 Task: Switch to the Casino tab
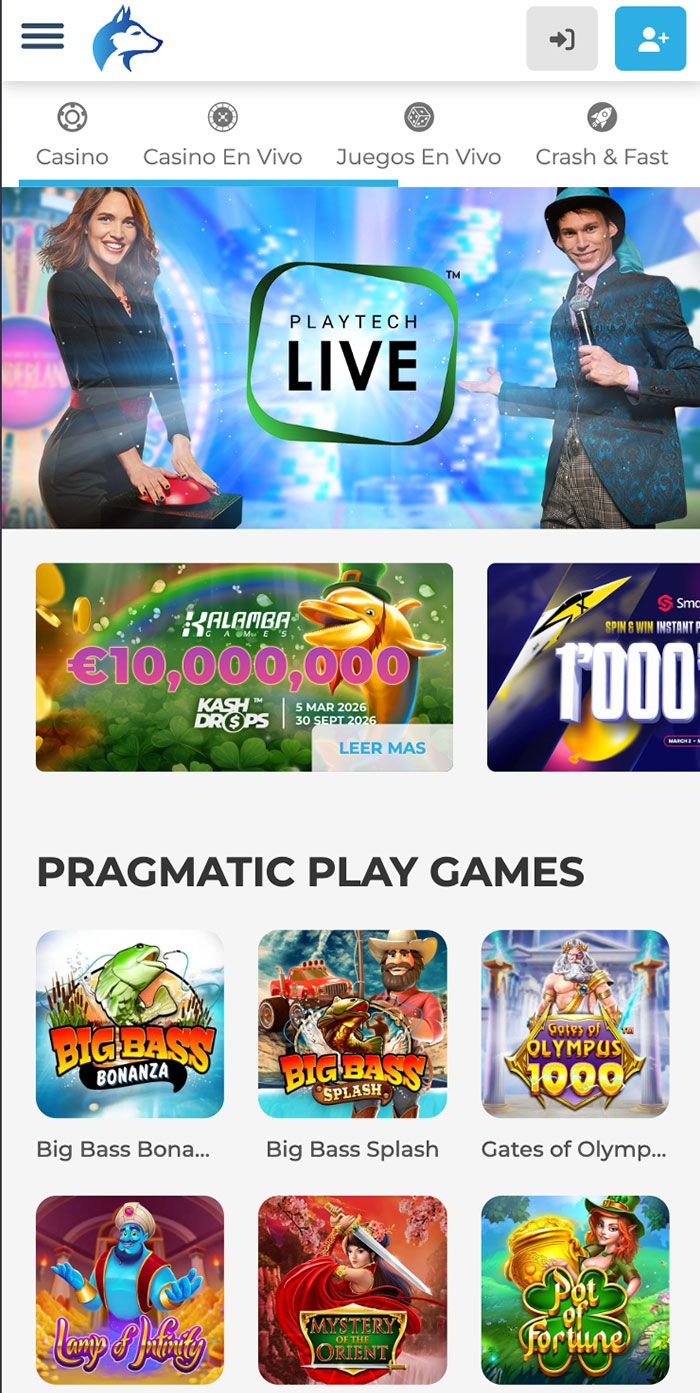(72, 135)
